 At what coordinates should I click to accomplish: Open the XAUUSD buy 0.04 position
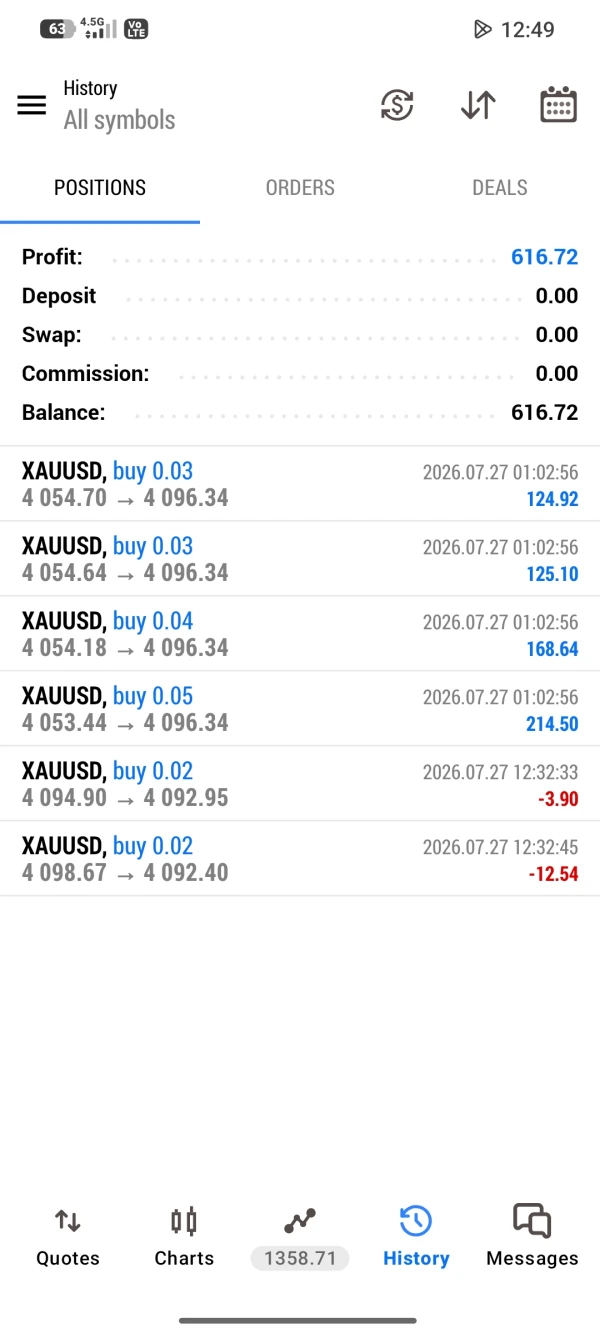tap(300, 634)
